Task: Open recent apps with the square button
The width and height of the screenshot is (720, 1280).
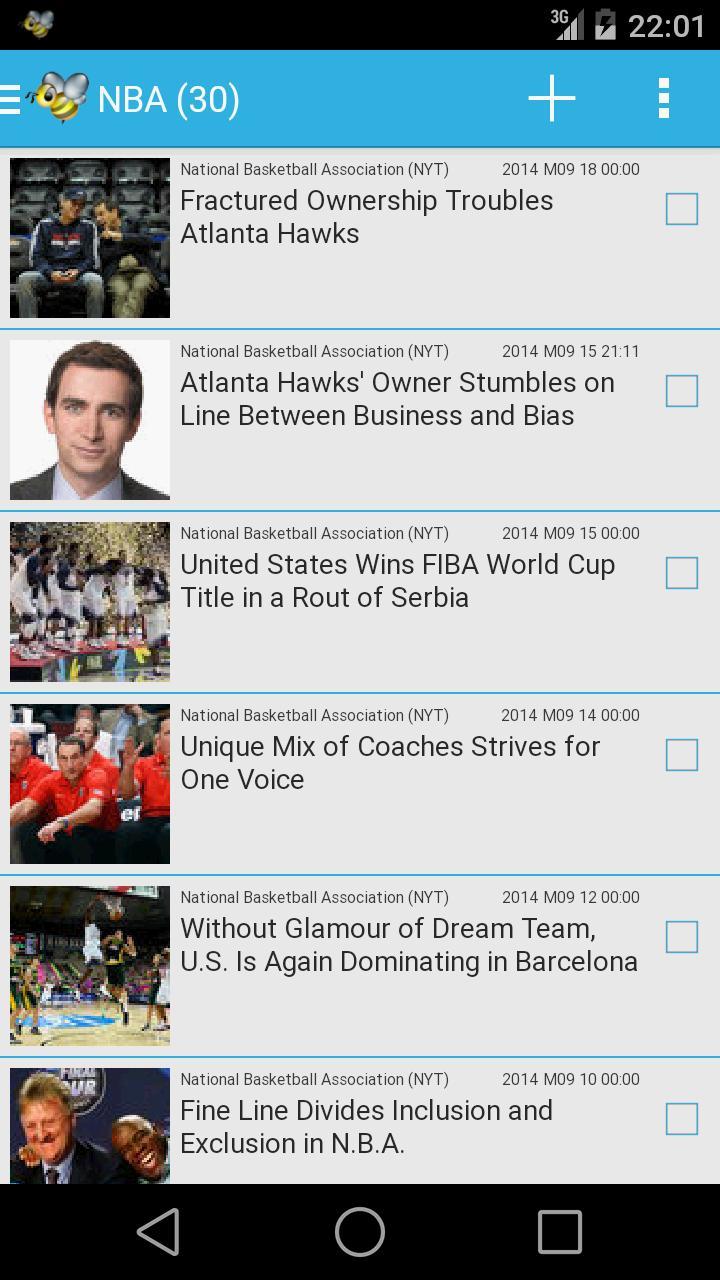Action: tap(560, 1233)
